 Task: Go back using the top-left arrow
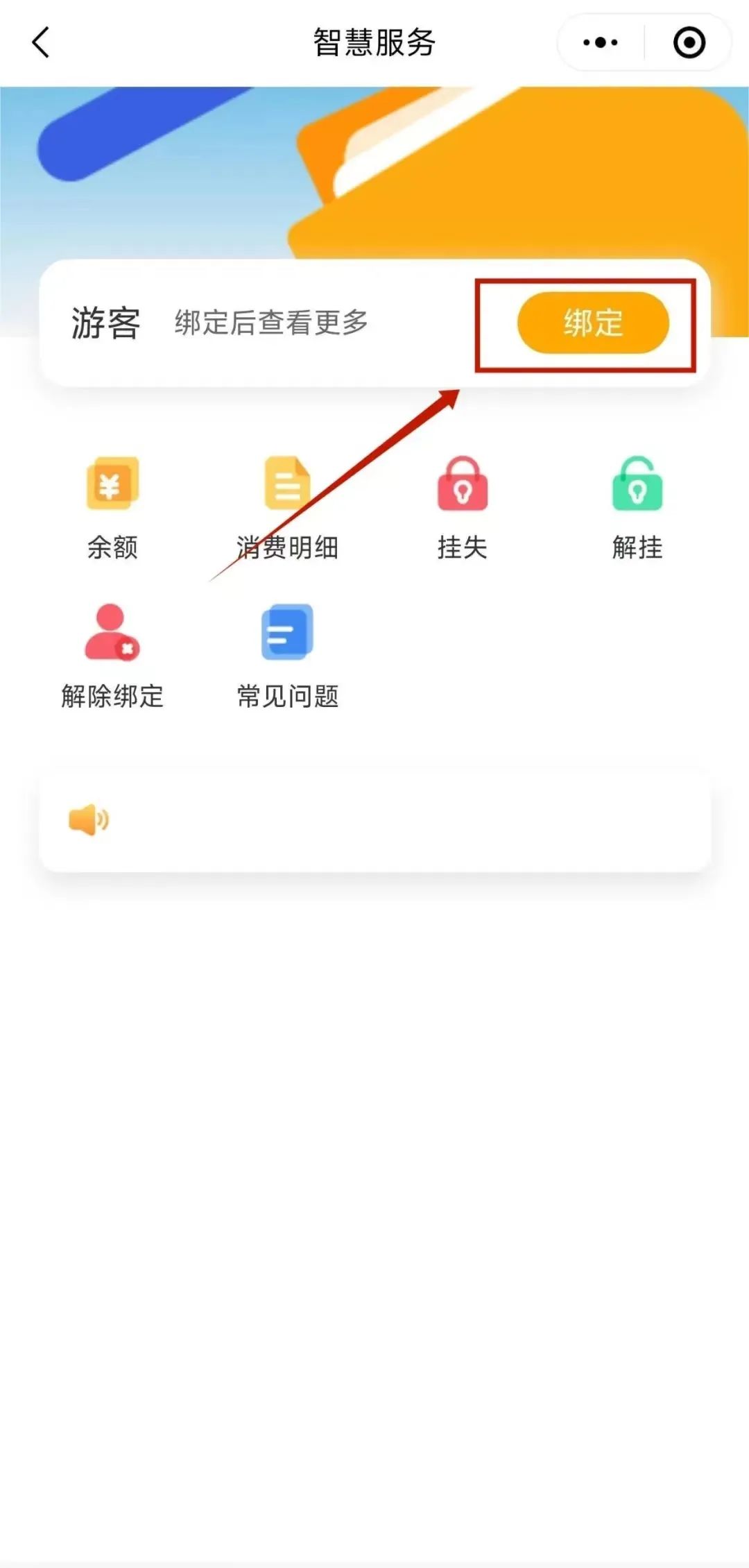tap(42, 43)
